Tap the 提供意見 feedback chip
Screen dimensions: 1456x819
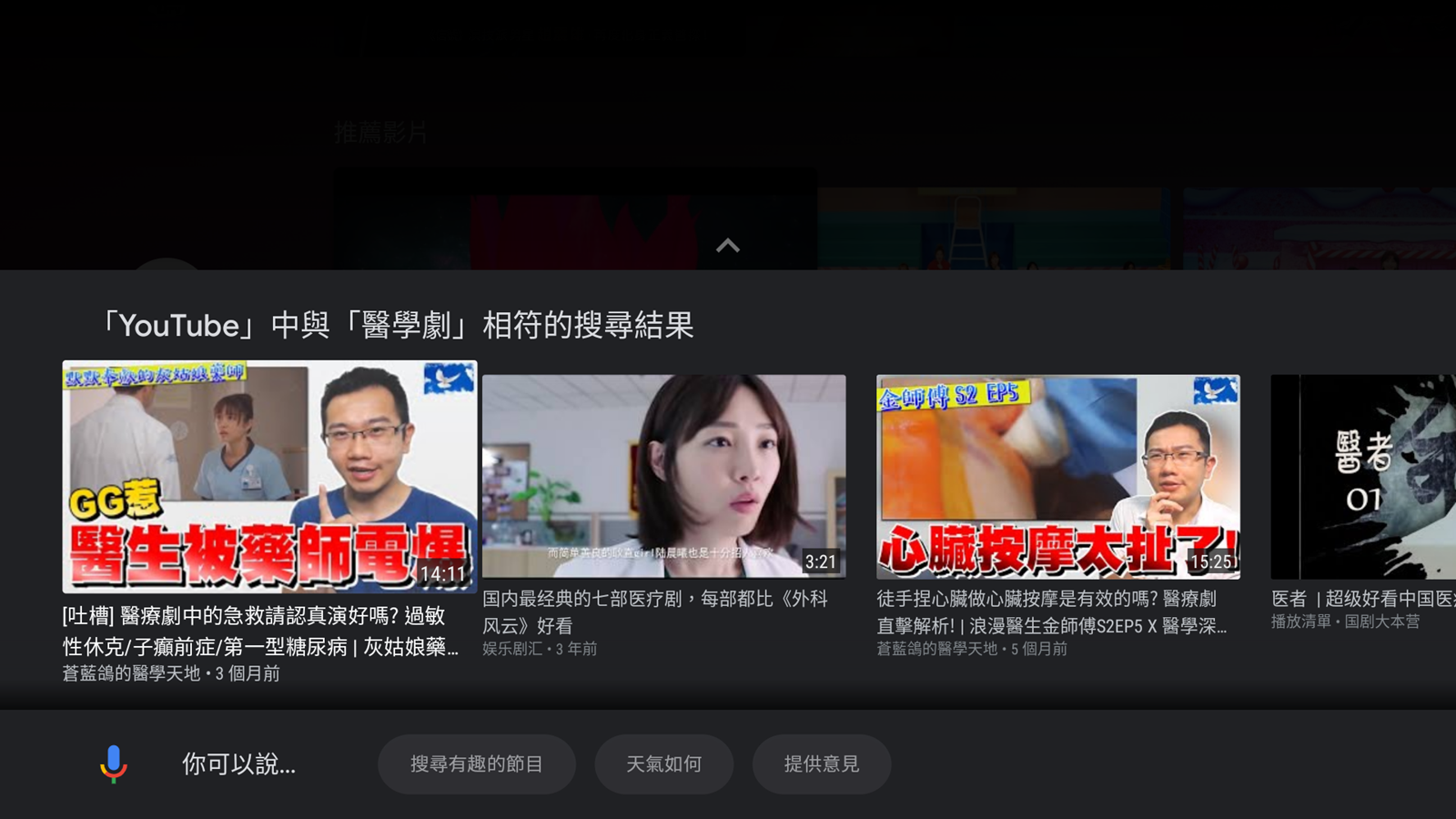coord(821,764)
